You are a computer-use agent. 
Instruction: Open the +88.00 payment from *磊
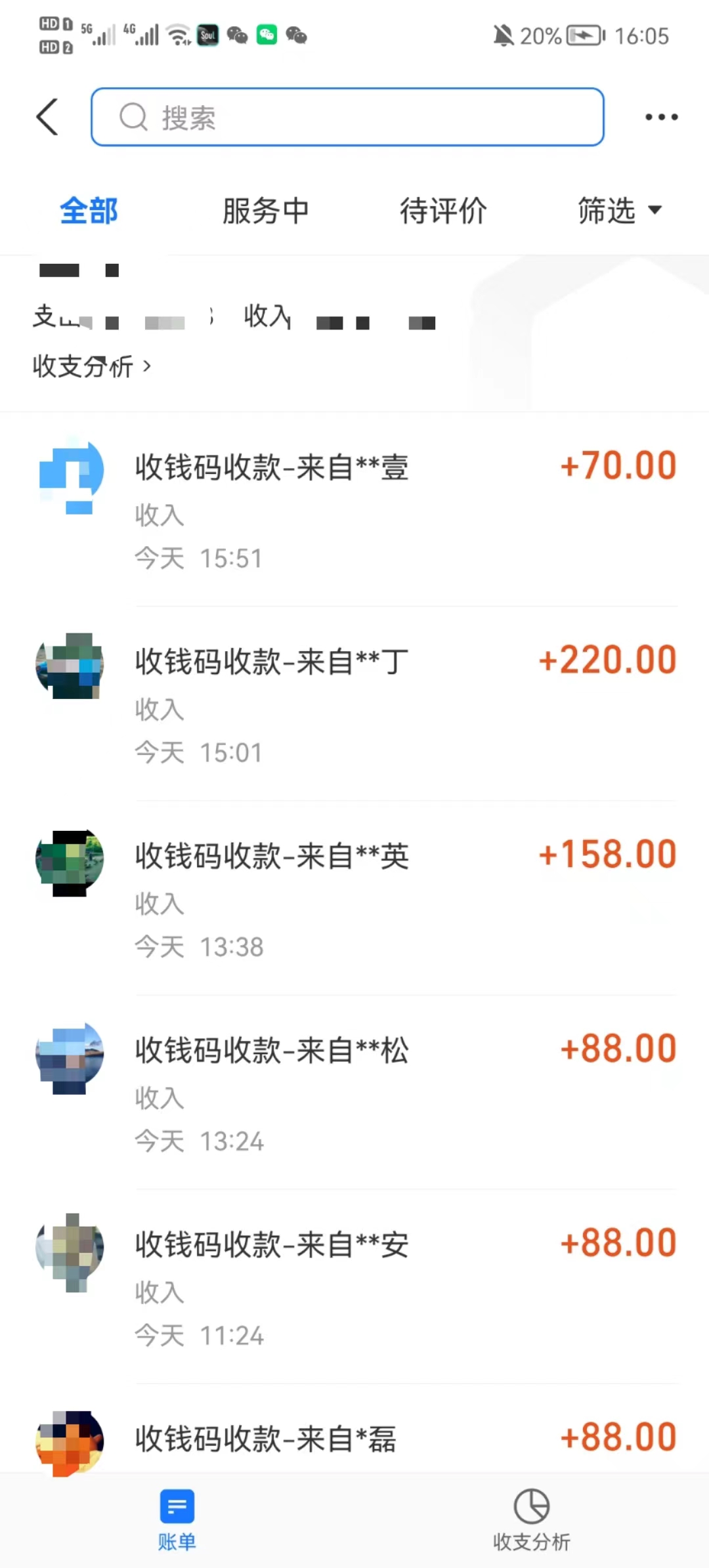[354, 1439]
